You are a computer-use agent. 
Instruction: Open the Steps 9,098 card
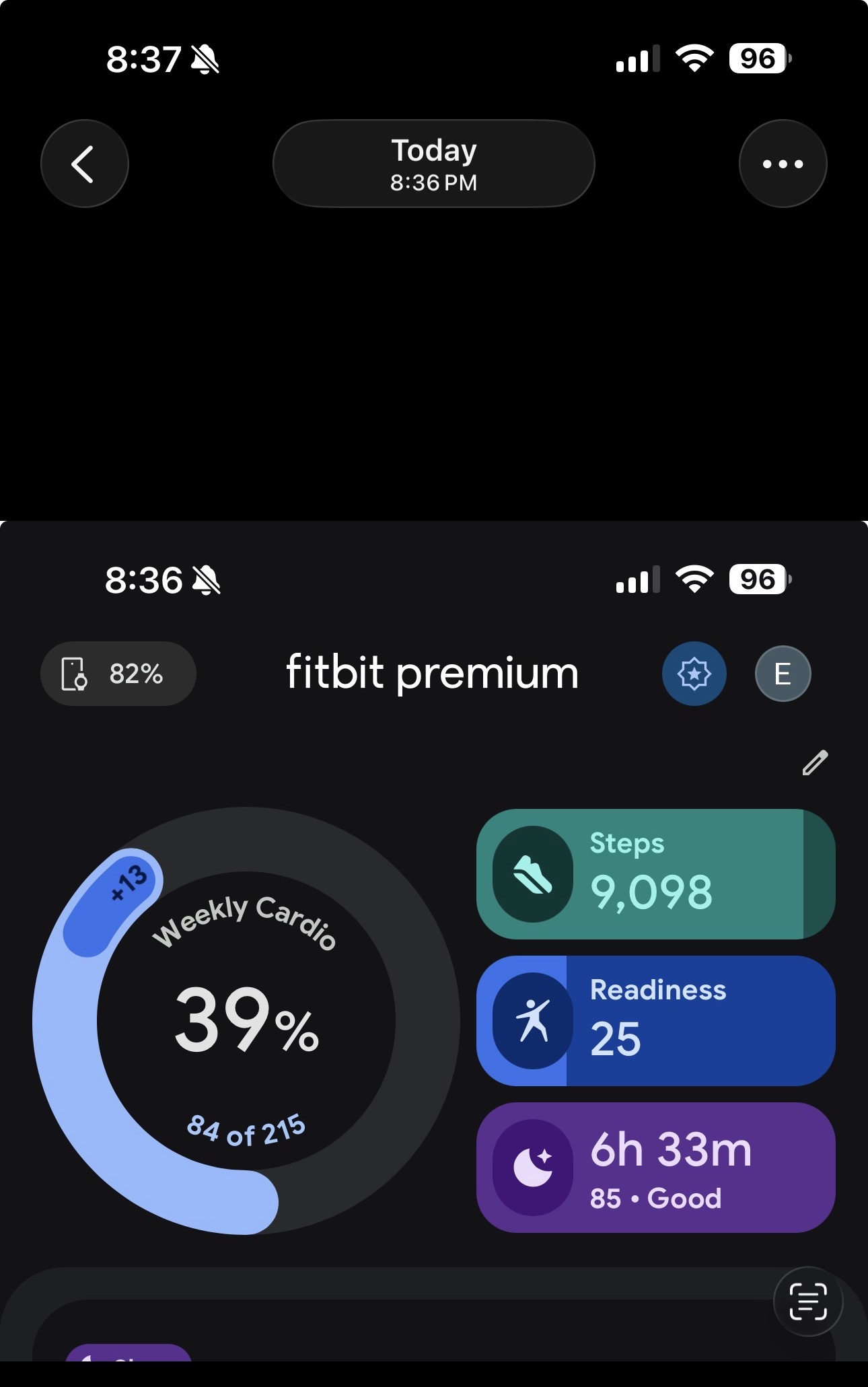tap(656, 874)
